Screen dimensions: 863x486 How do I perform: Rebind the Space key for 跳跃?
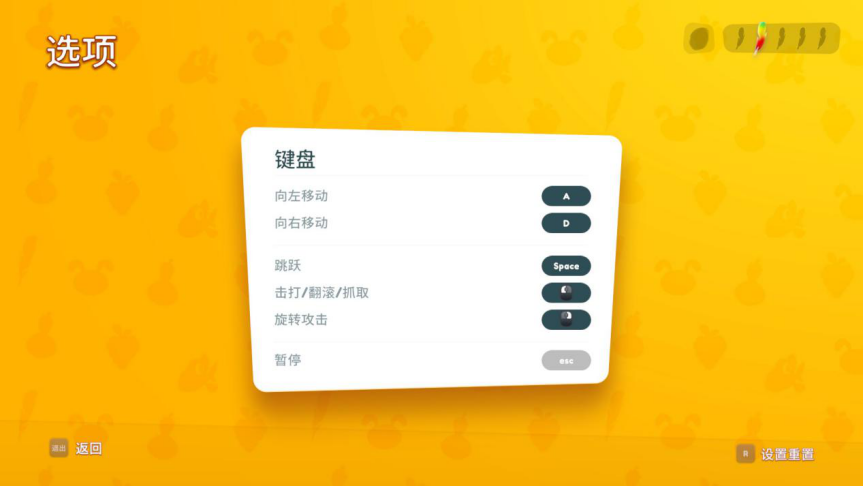tap(566, 266)
